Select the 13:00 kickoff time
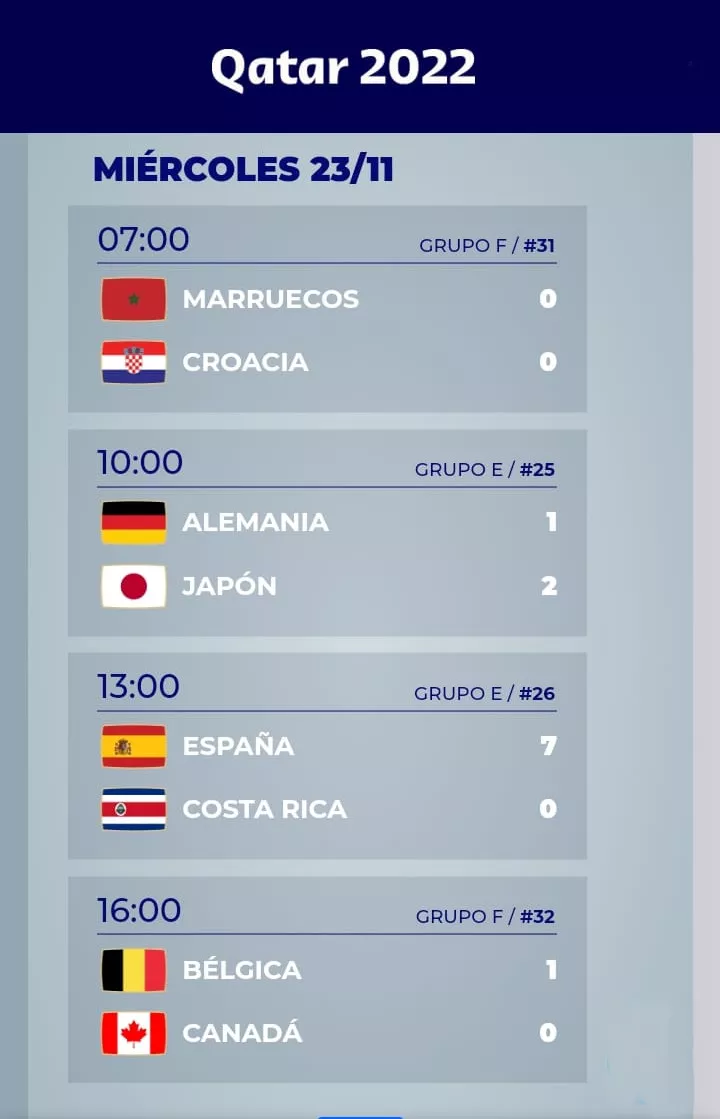The width and height of the screenshot is (720, 1119). click(x=140, y=686)
